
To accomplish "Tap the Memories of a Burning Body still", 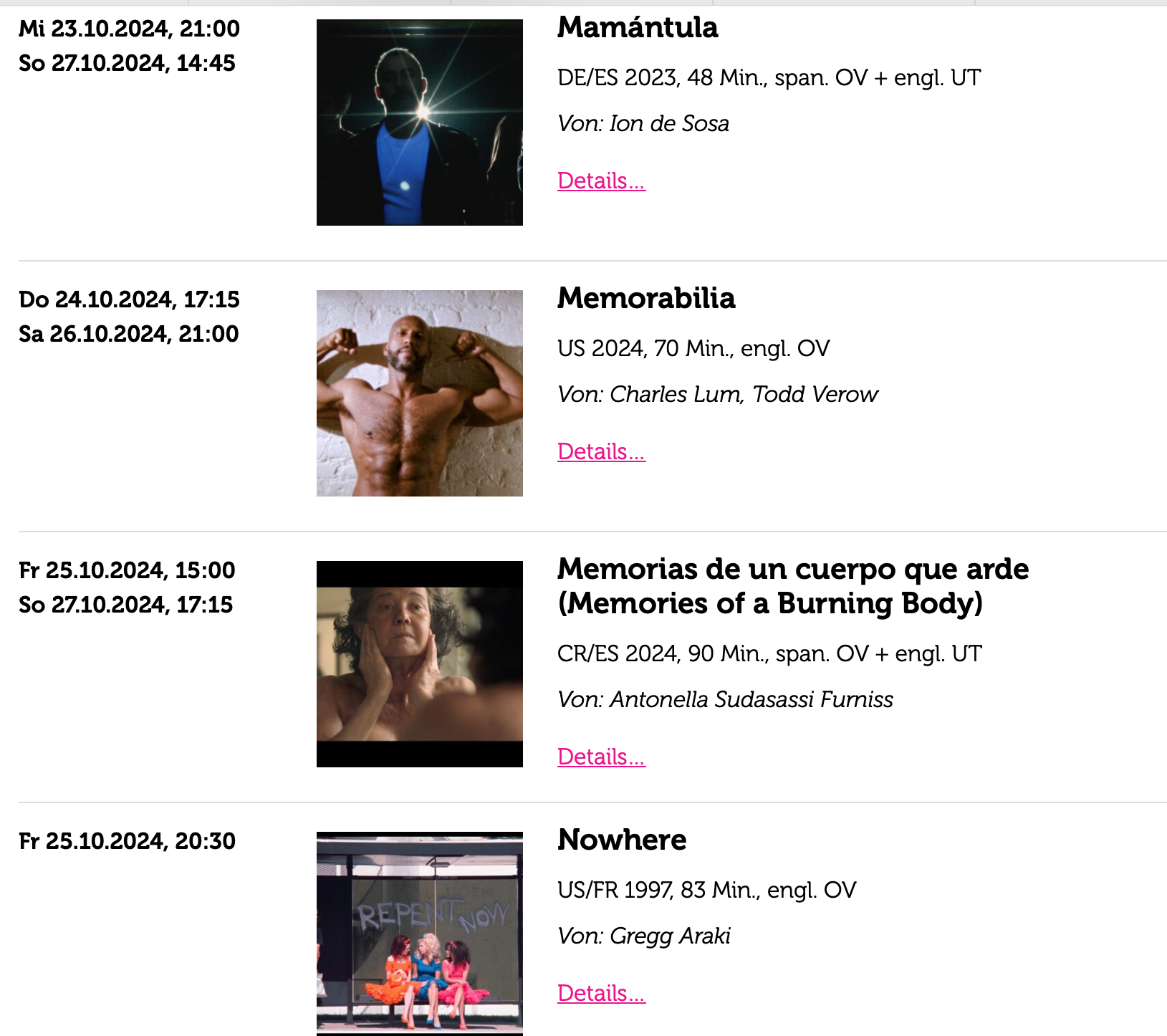I will tap(419, 664).
